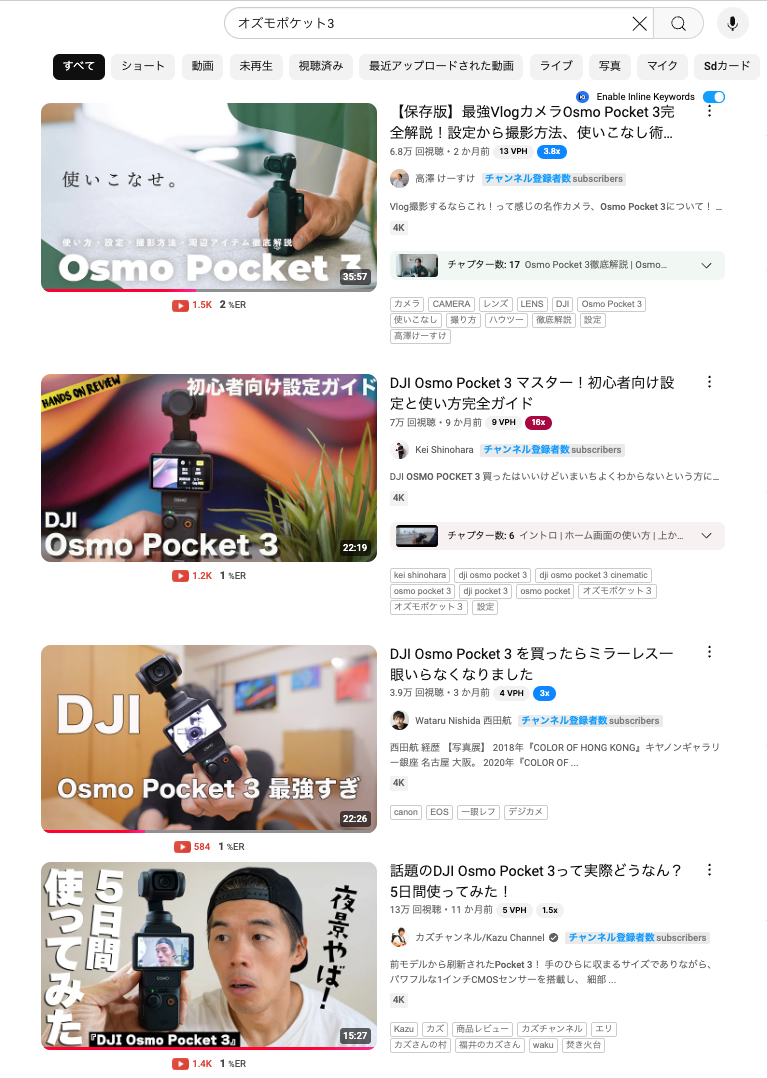The width and height of the screenshot is (767, 1078).
Task: Clear the search text with the X
Action: point(639,24)
